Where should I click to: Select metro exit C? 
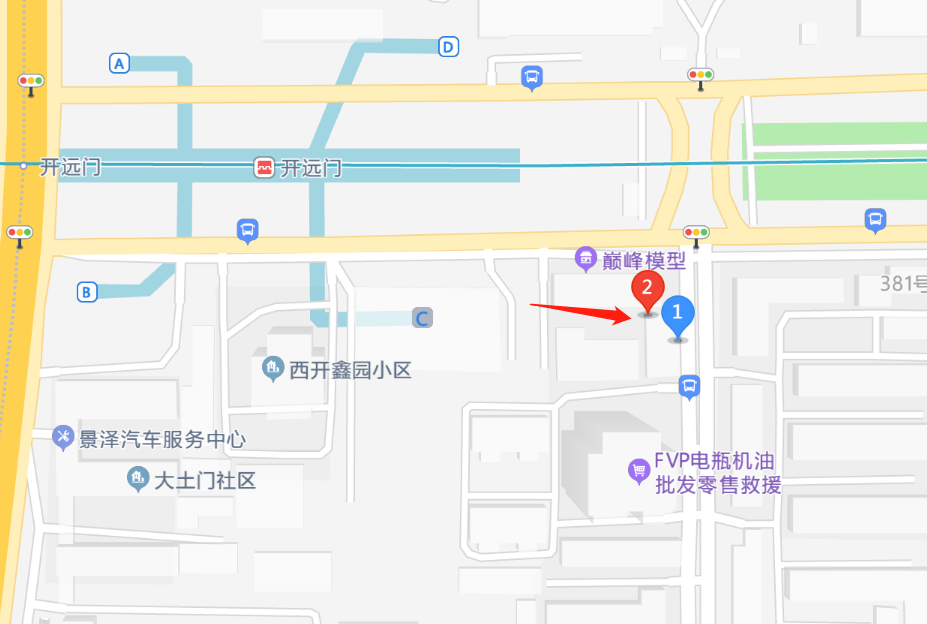423,318
